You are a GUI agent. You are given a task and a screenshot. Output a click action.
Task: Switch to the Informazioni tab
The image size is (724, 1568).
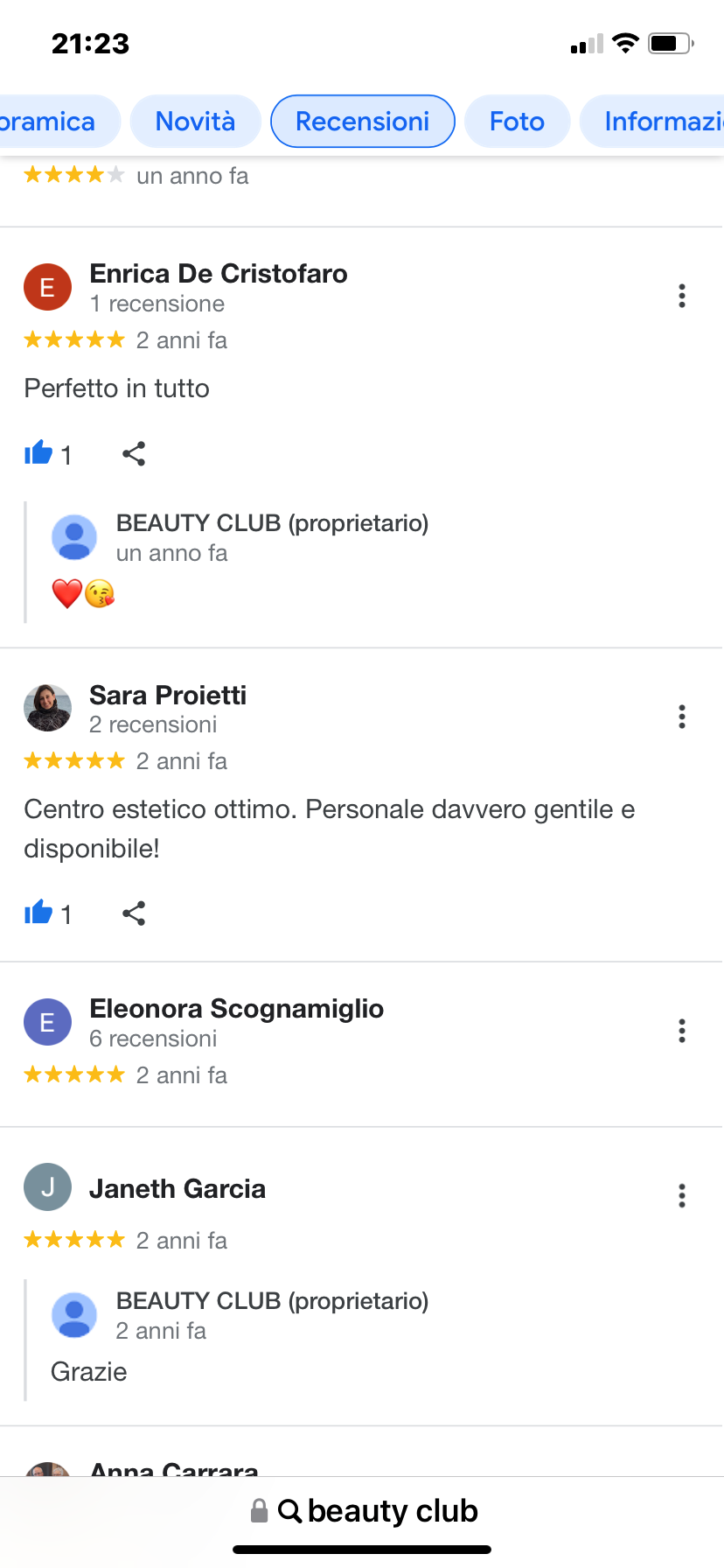[x=656, y=122]
